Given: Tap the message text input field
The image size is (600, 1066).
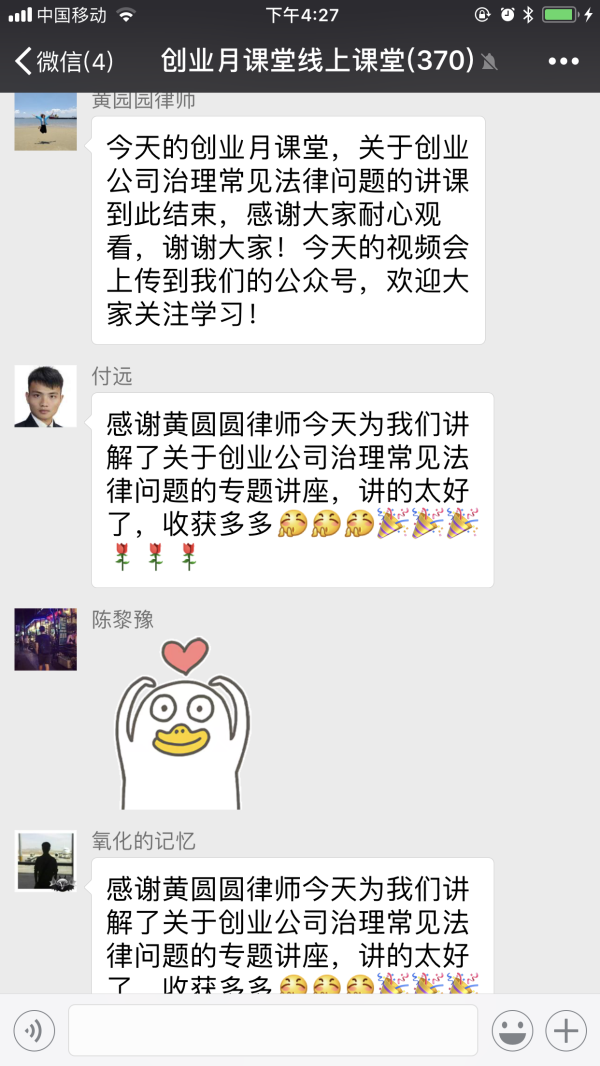Looking at the screenshot, I should pyautogui.click(x=272, y=1030).
